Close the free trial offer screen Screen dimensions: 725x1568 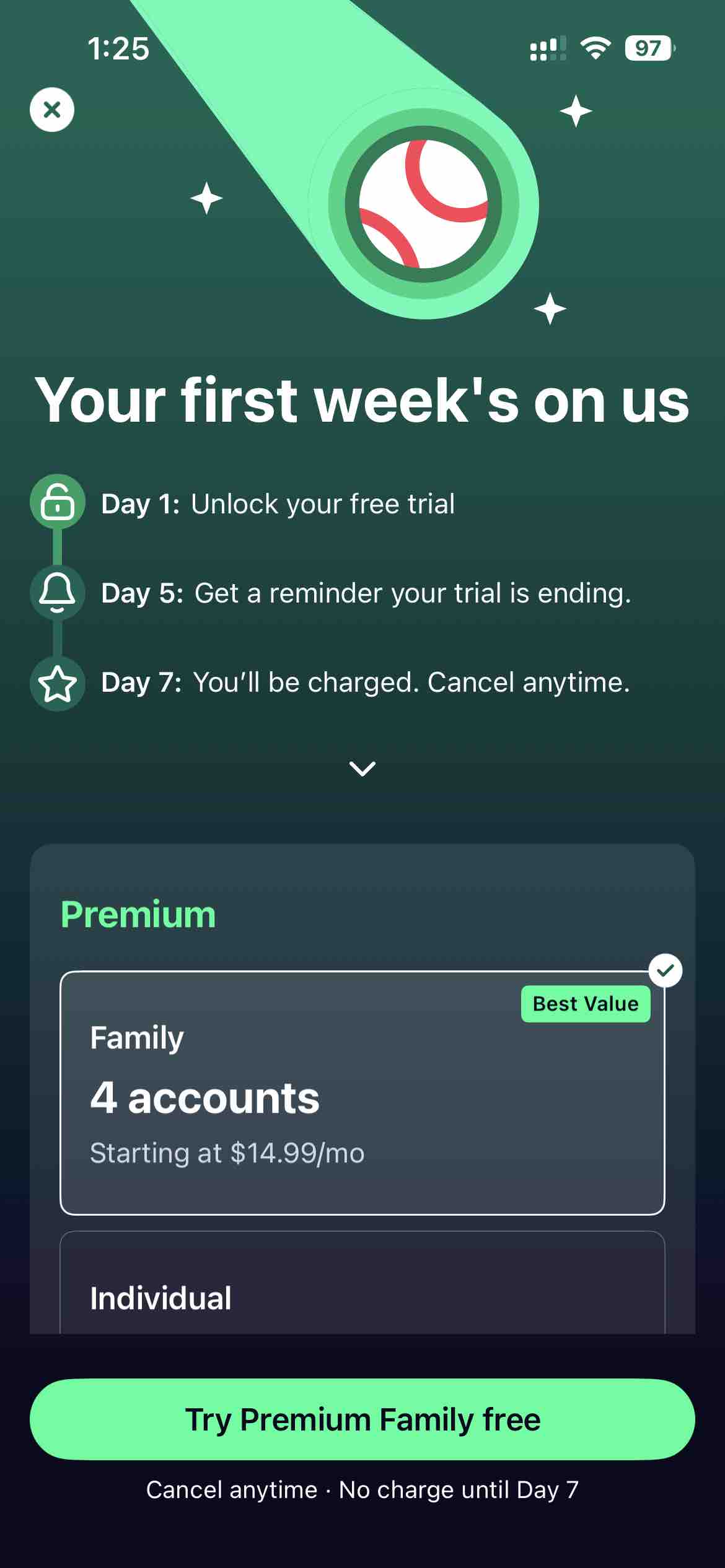[x=52, y=110]
